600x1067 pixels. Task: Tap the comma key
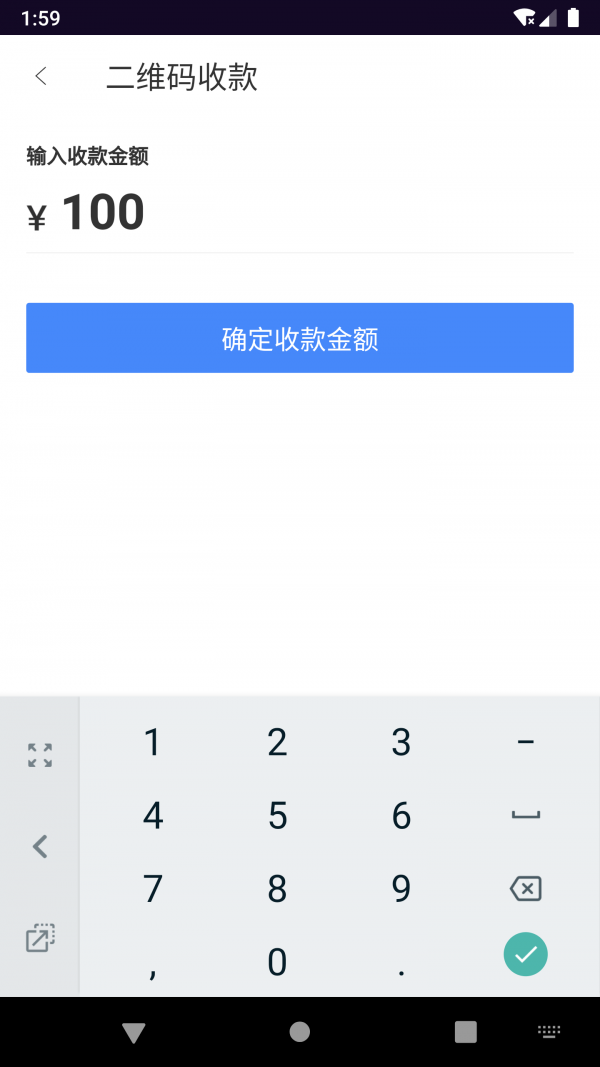click(x=152, y=962)
